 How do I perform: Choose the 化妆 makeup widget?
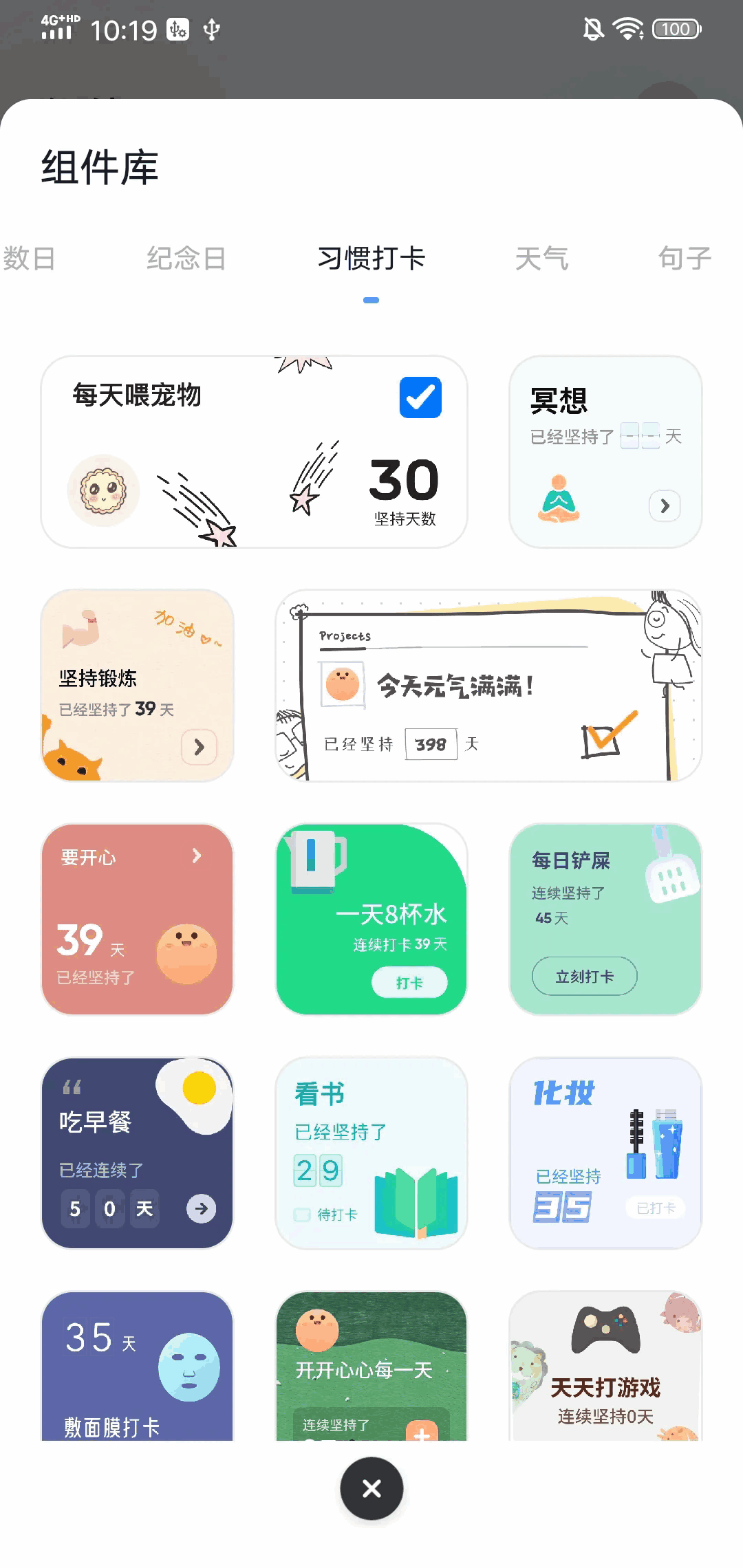pos(605,1153)
